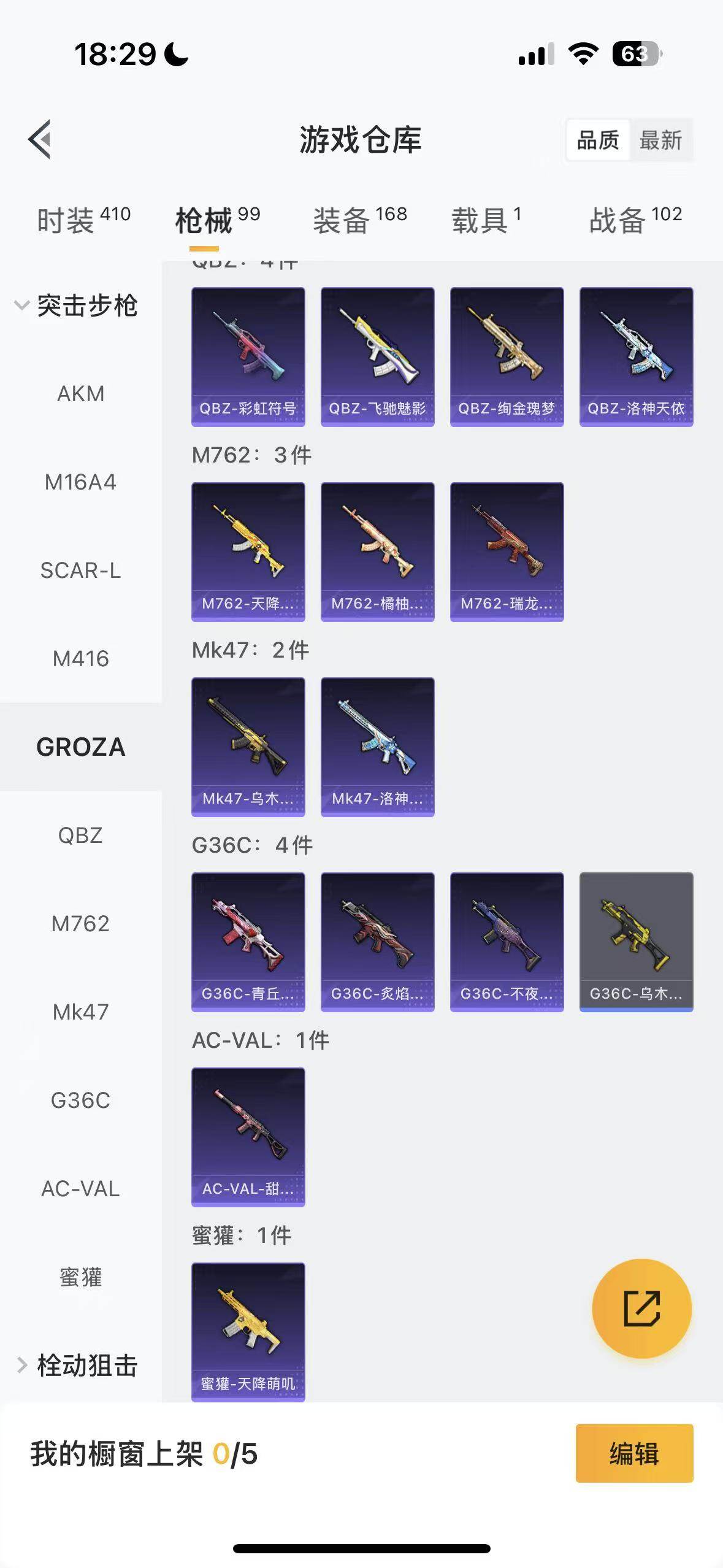Select 蜜獾 in the side list
This screenshot has width=723, height=1568.
[x=80, y=1277]
